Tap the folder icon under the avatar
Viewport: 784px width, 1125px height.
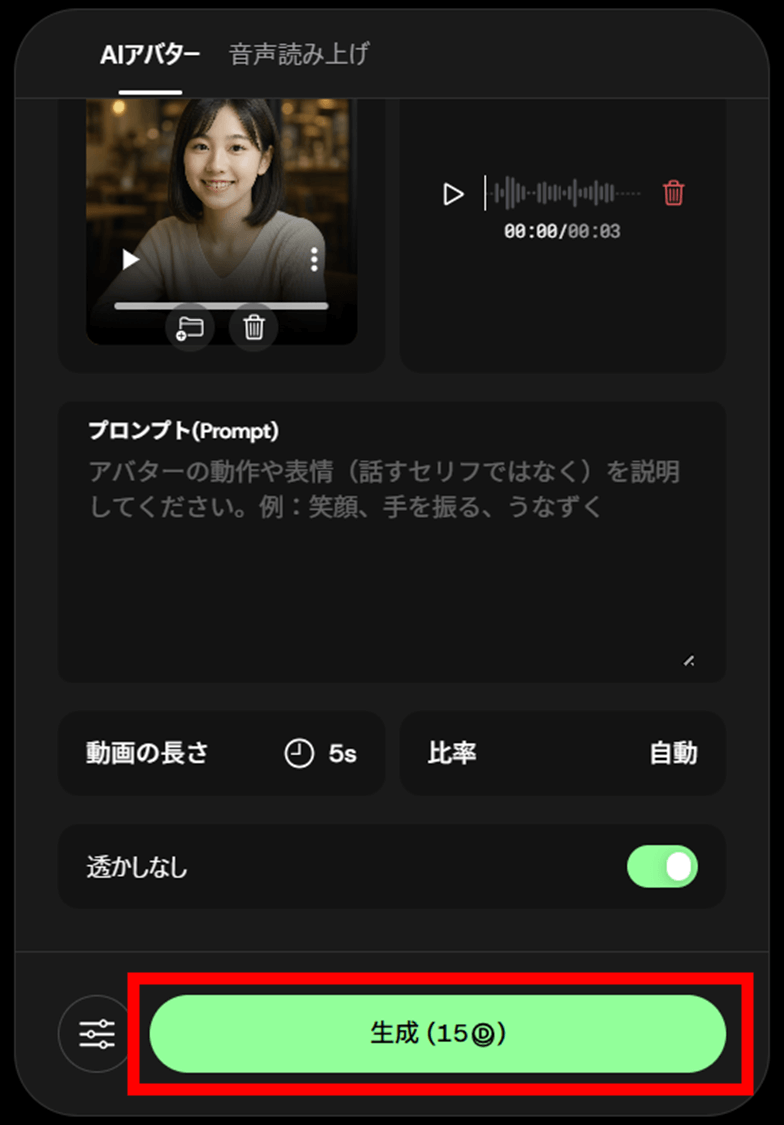point(190,327)
